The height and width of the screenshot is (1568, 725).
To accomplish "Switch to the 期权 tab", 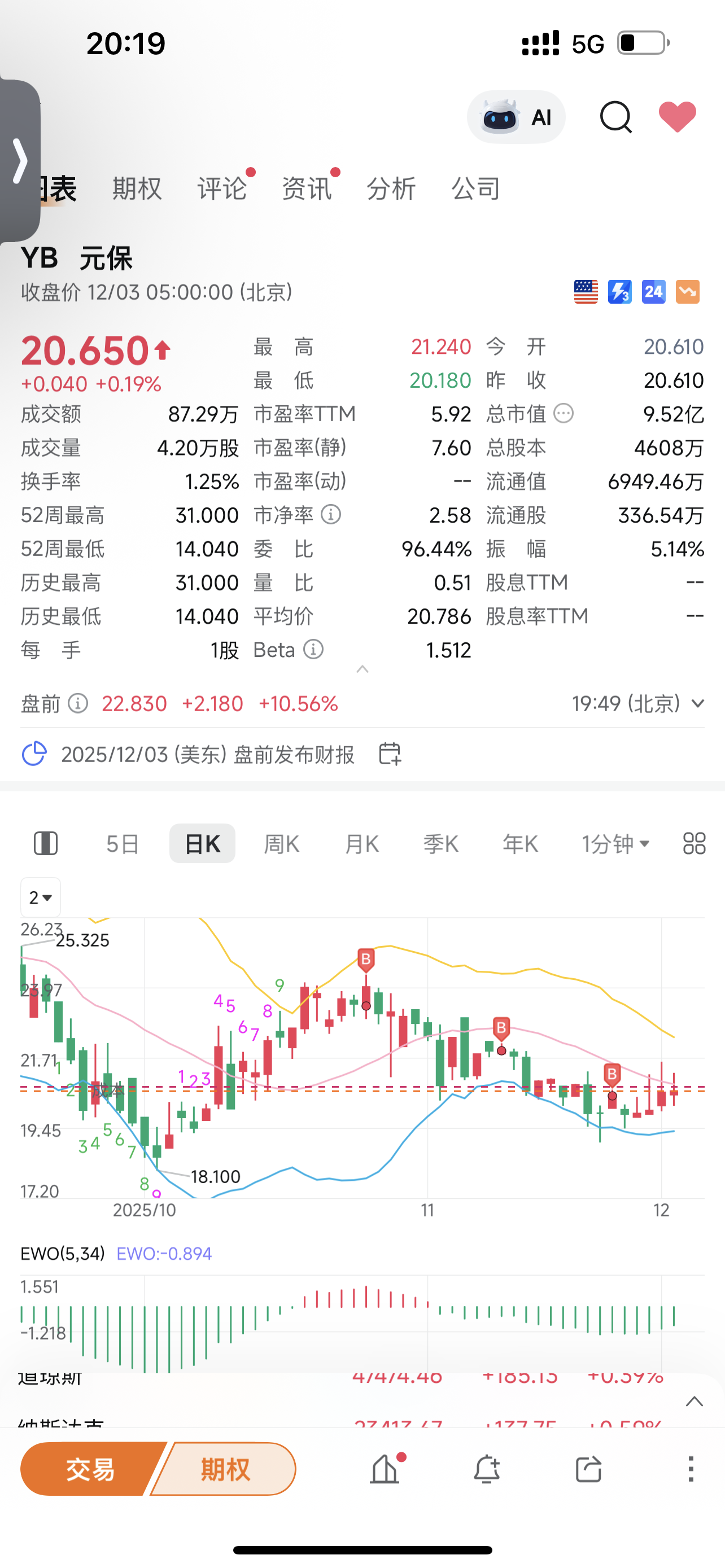I will coord(137,189).
